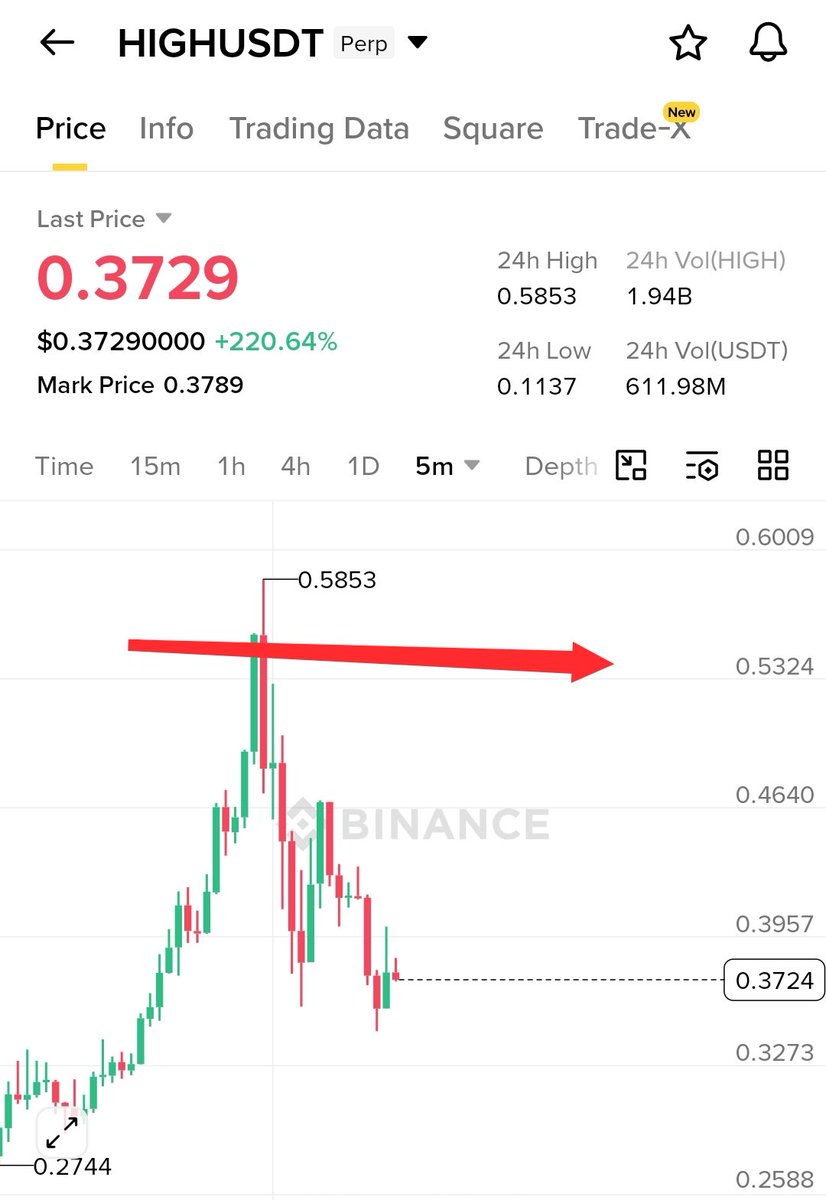Select the Time chart view
The width and height of the screenshot is (826, 1200).
64,466
